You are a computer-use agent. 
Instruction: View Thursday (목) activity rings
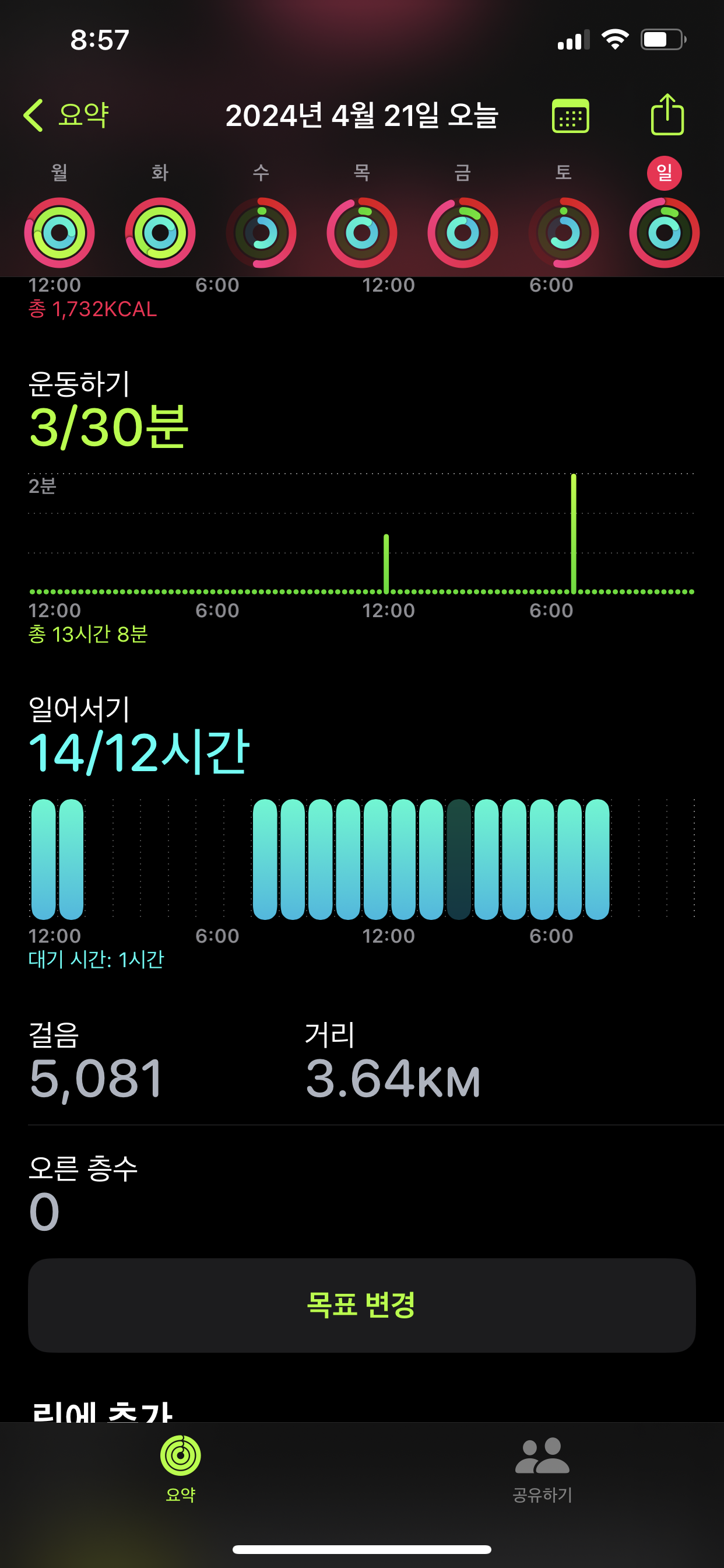(x=362, y=233)
